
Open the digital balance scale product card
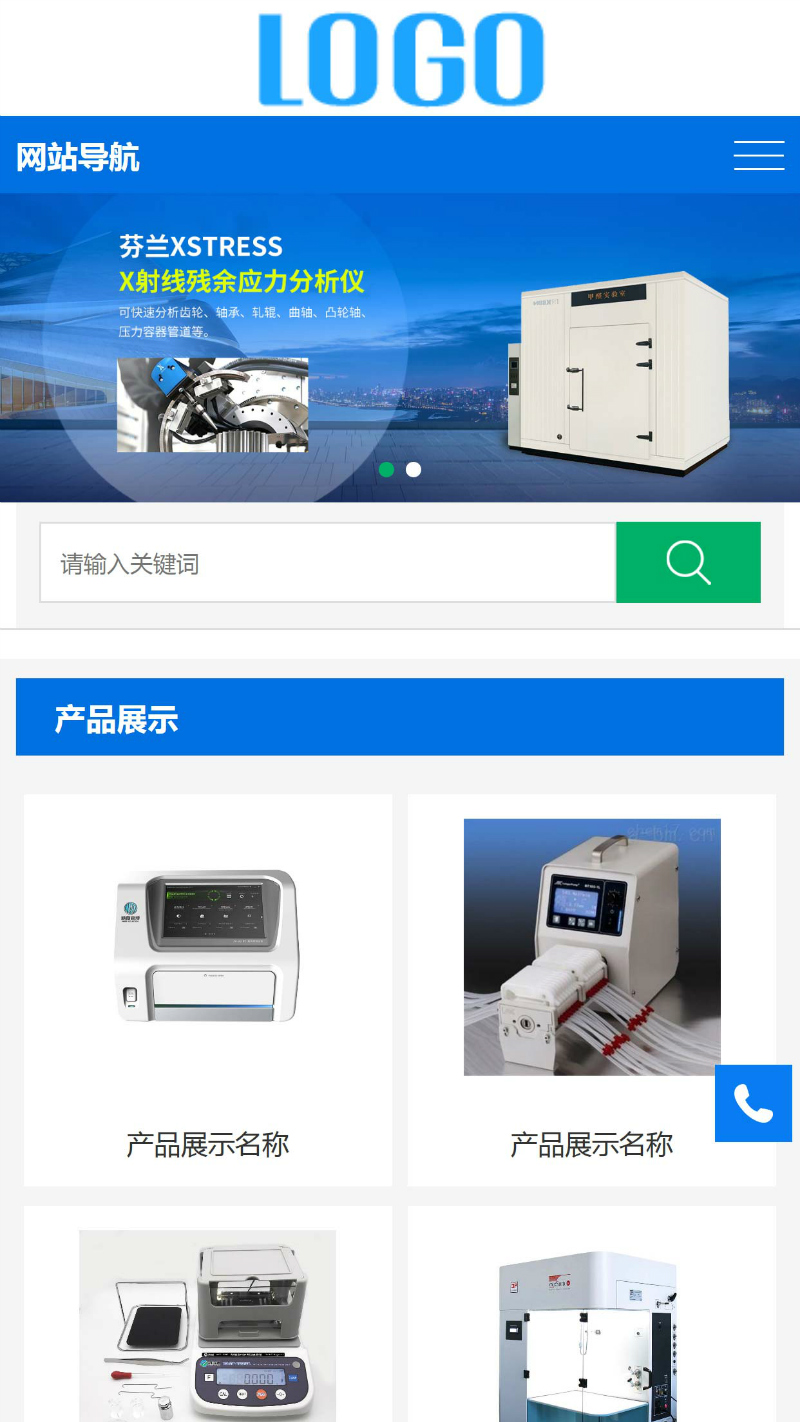tap(207, 1320)
